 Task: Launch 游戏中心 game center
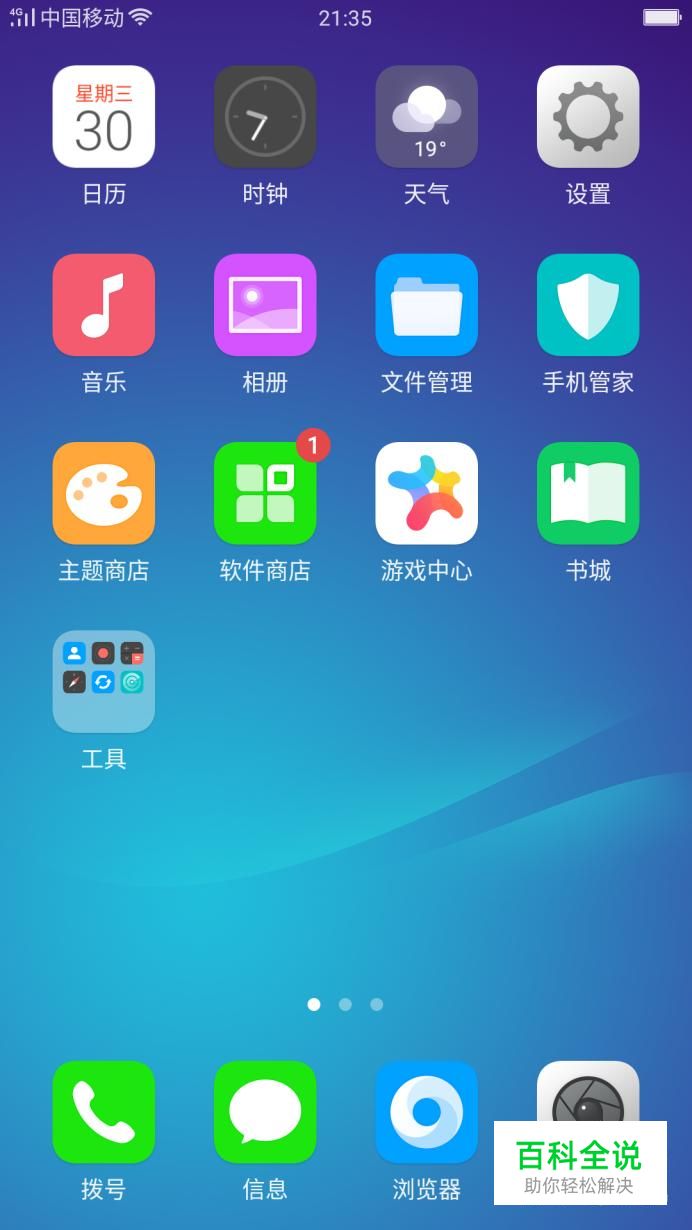[427, 493]
